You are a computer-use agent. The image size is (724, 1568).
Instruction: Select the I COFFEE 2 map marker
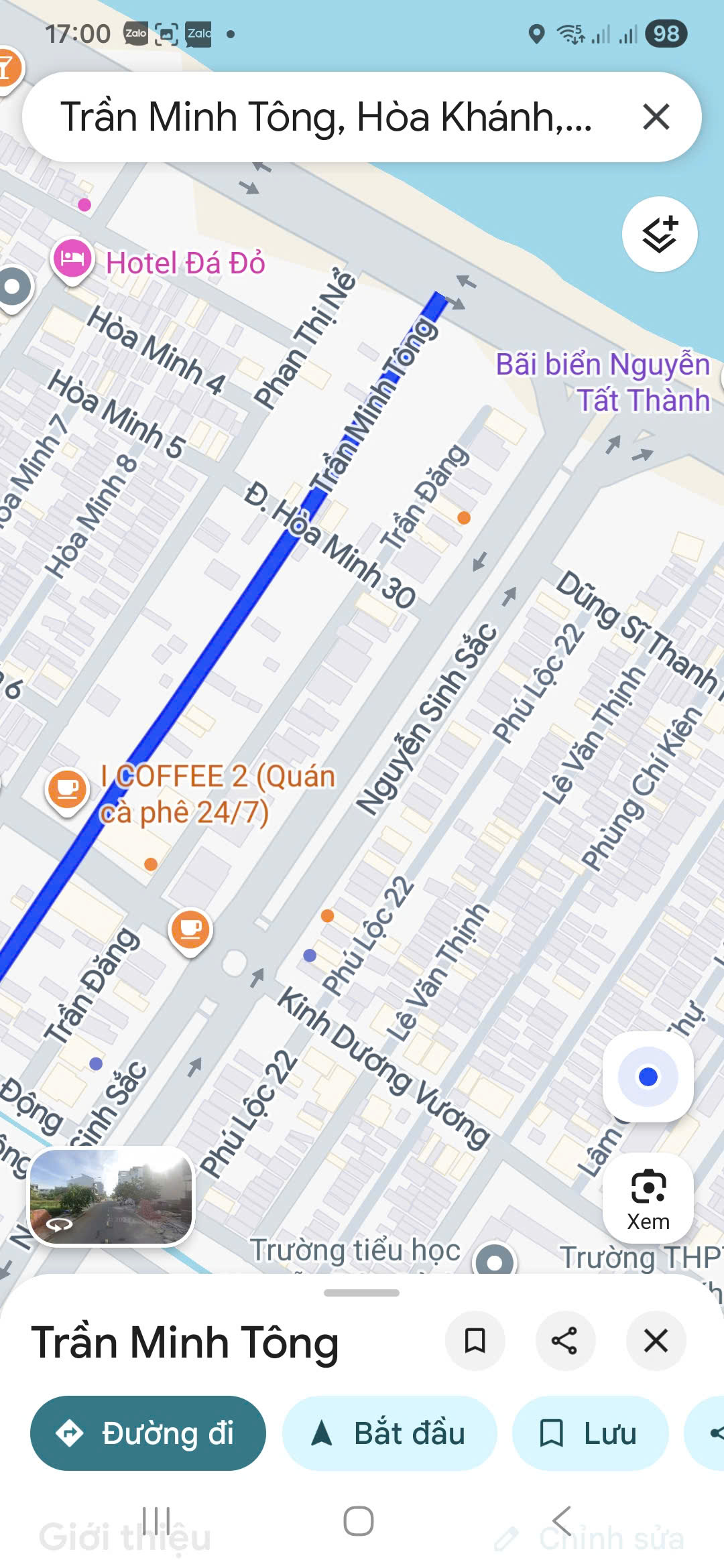click(67, 789)
